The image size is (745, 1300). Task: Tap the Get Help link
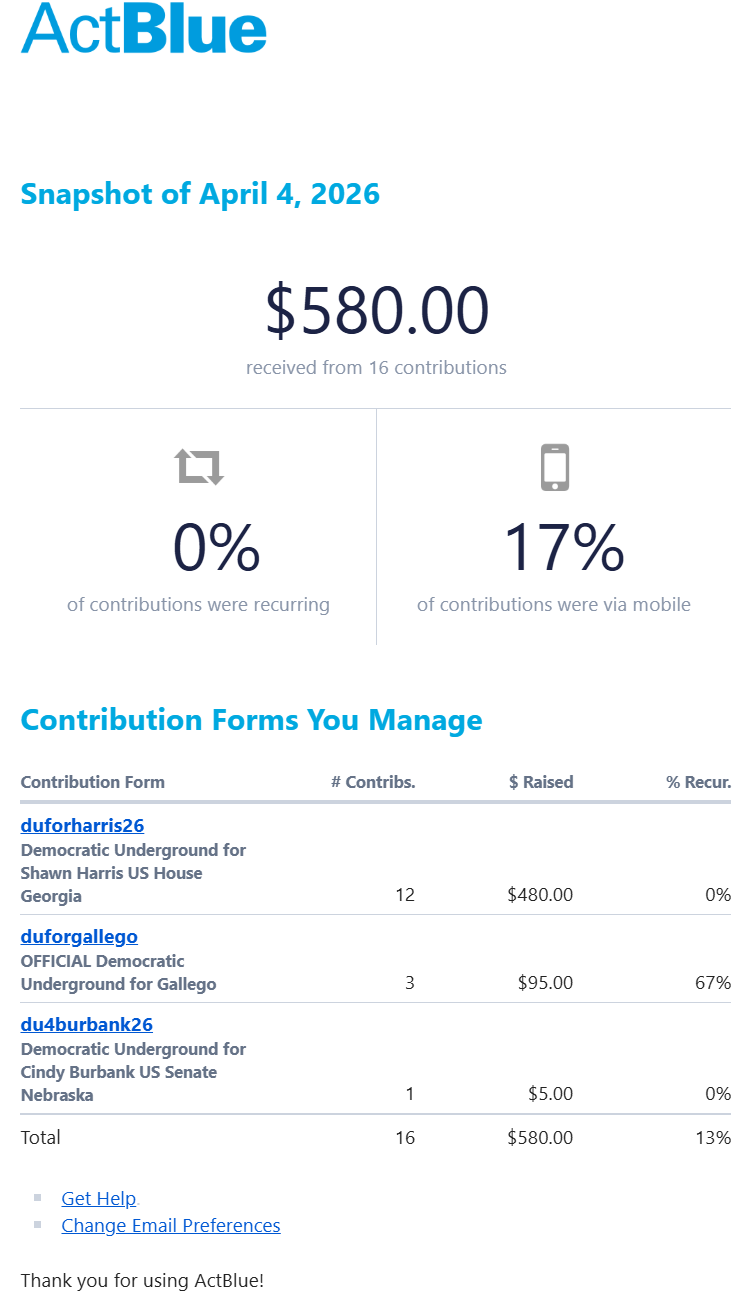98,1199
